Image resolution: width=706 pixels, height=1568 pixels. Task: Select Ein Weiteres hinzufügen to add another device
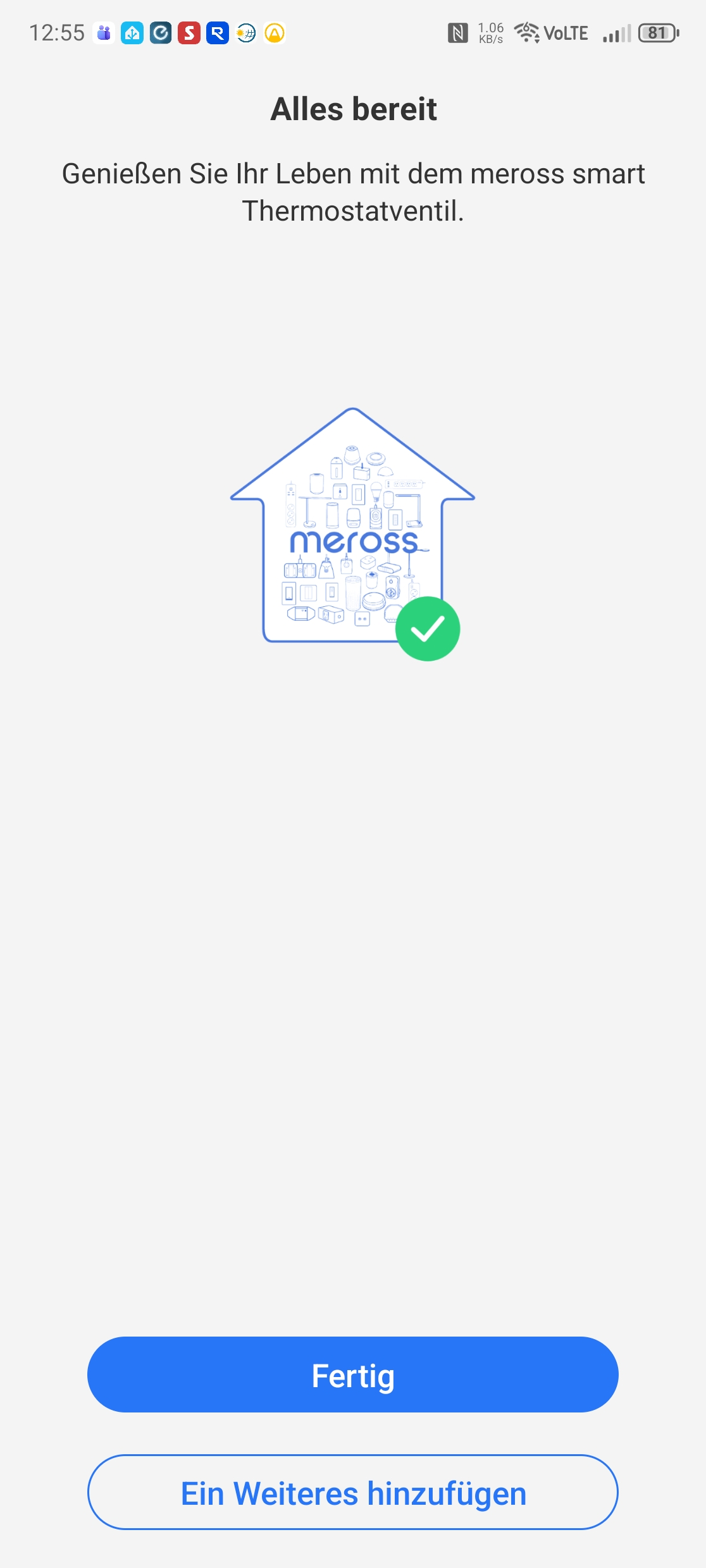pyautogui.click(x=352, y=1492)
